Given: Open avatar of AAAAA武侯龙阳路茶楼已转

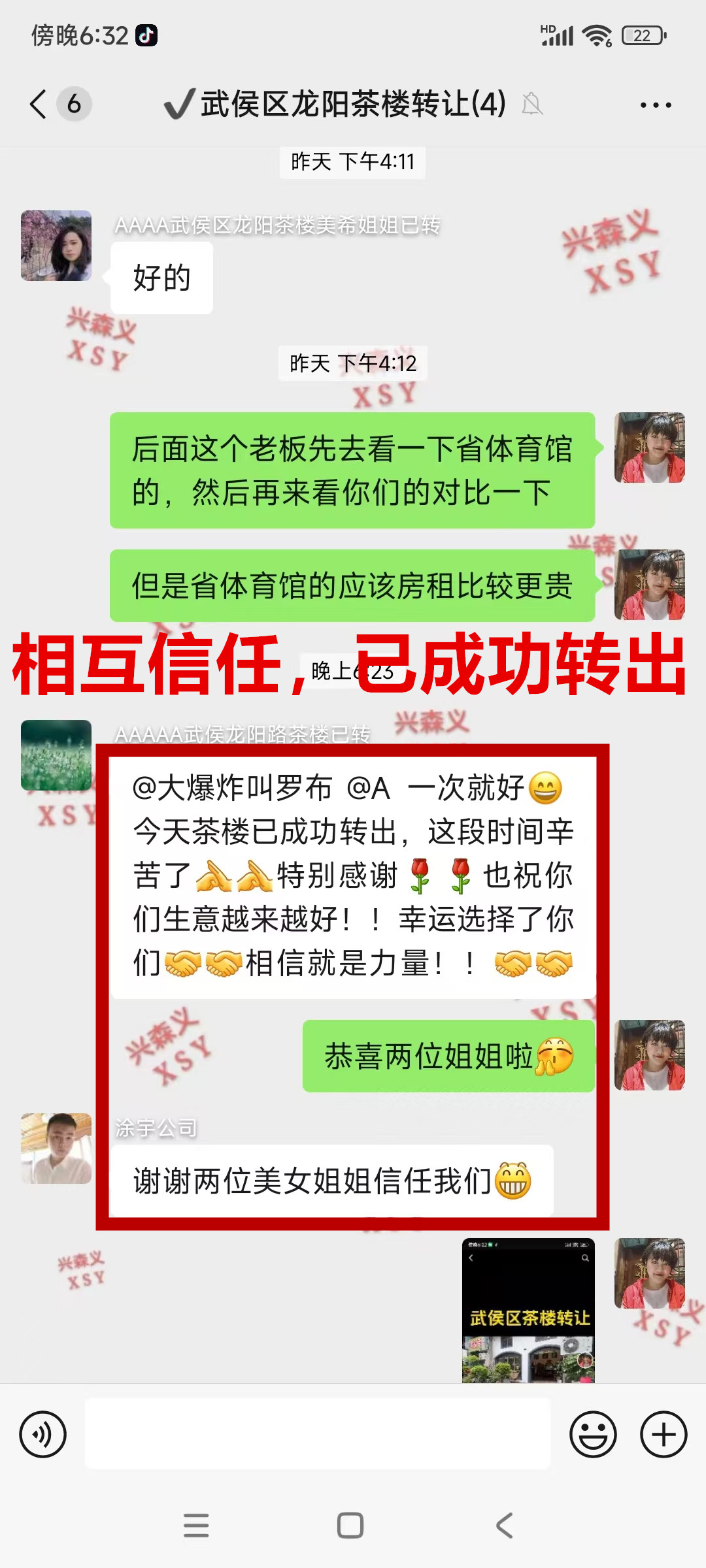Looking at the screenshot, I should pos(56,755).
